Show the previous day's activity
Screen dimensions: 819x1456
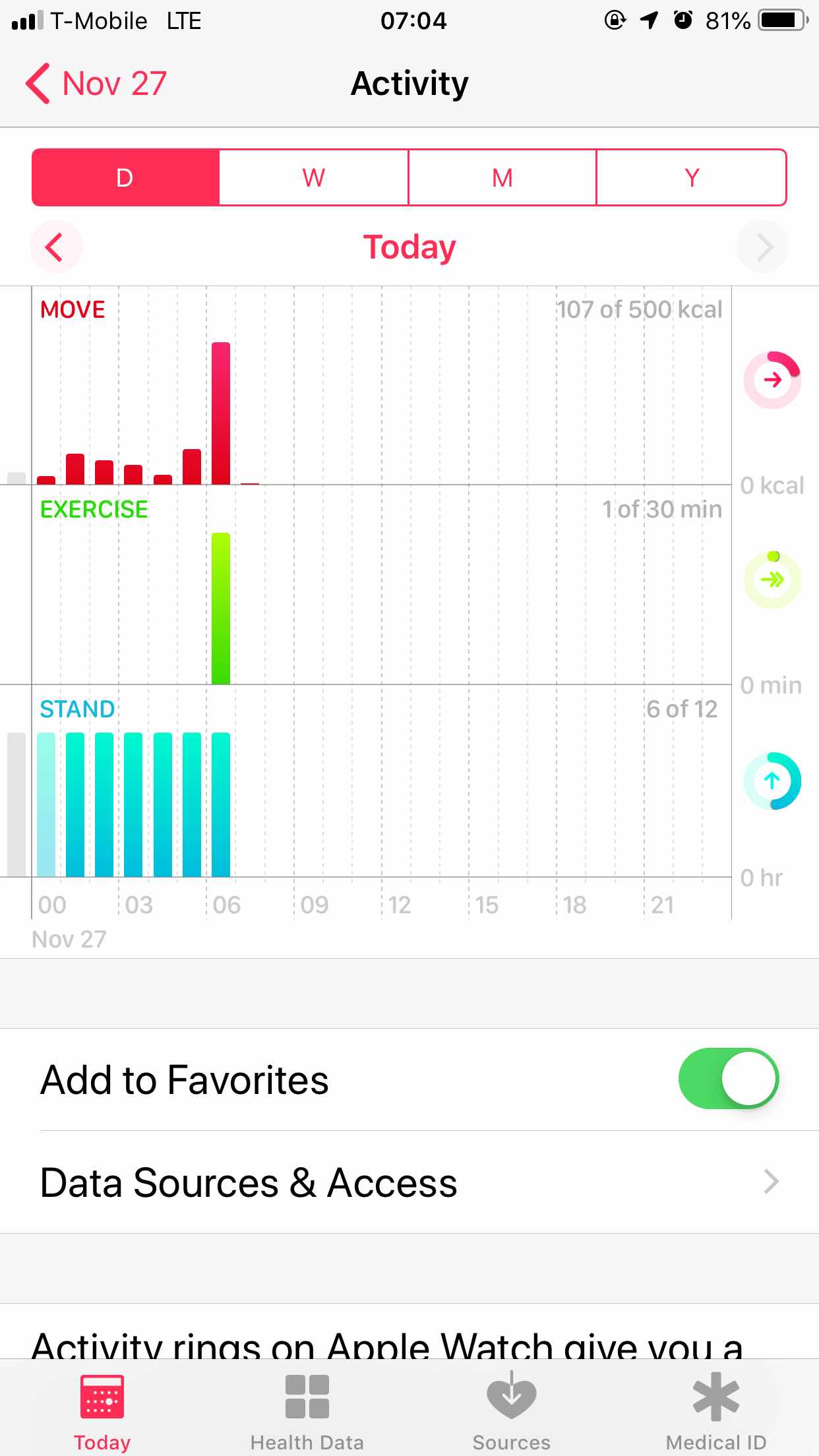tap(55, 247)
